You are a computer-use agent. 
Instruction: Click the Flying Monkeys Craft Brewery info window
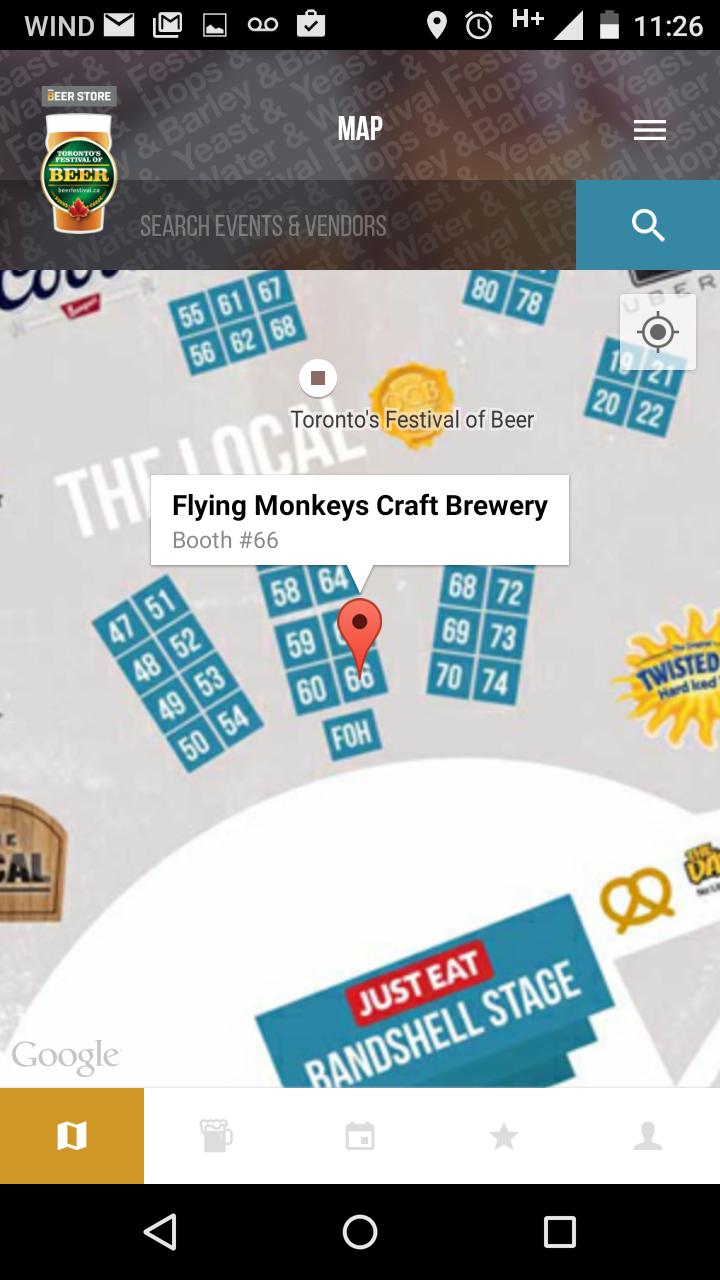pyautogui.click(x=359, y=518)
